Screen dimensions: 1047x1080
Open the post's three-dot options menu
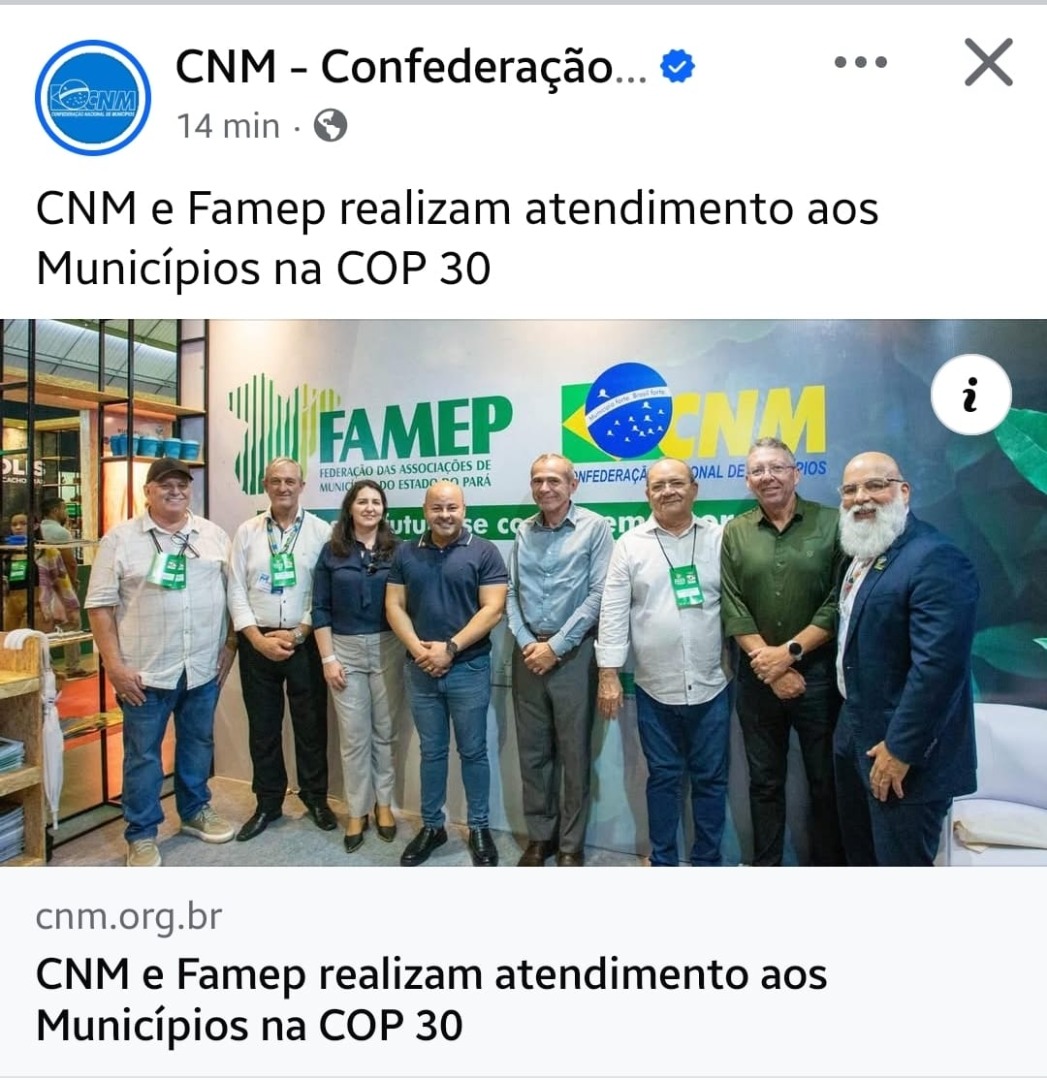coord(860,62)
